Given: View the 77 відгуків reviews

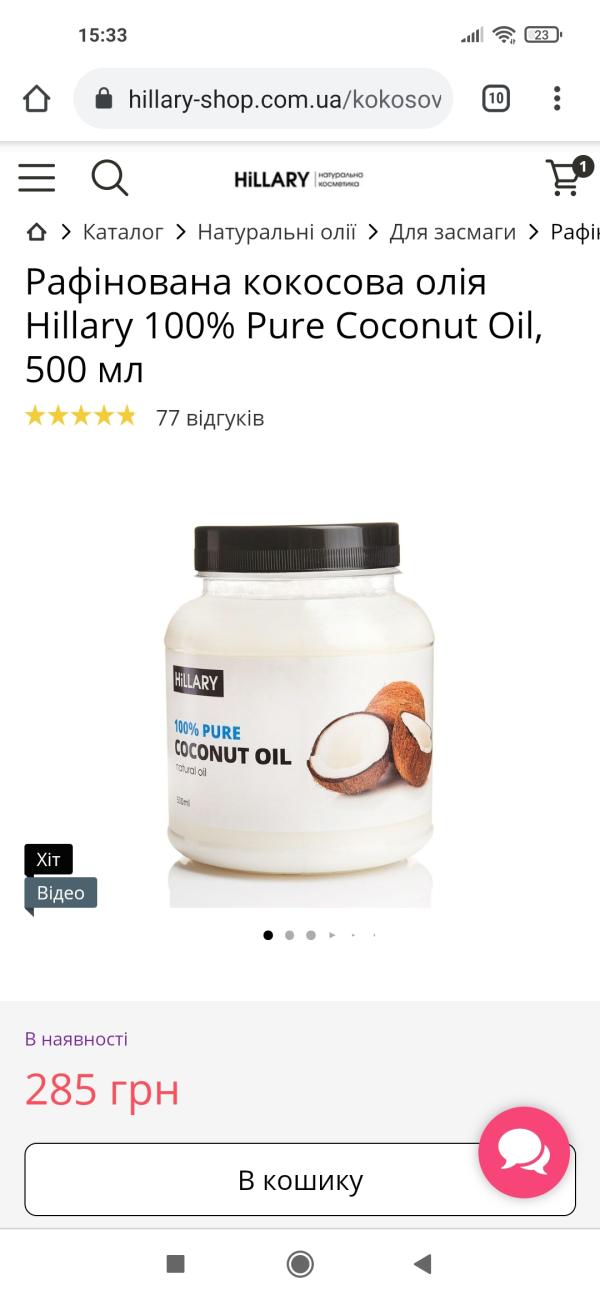Looking at the screenshot, I should 210,418.
